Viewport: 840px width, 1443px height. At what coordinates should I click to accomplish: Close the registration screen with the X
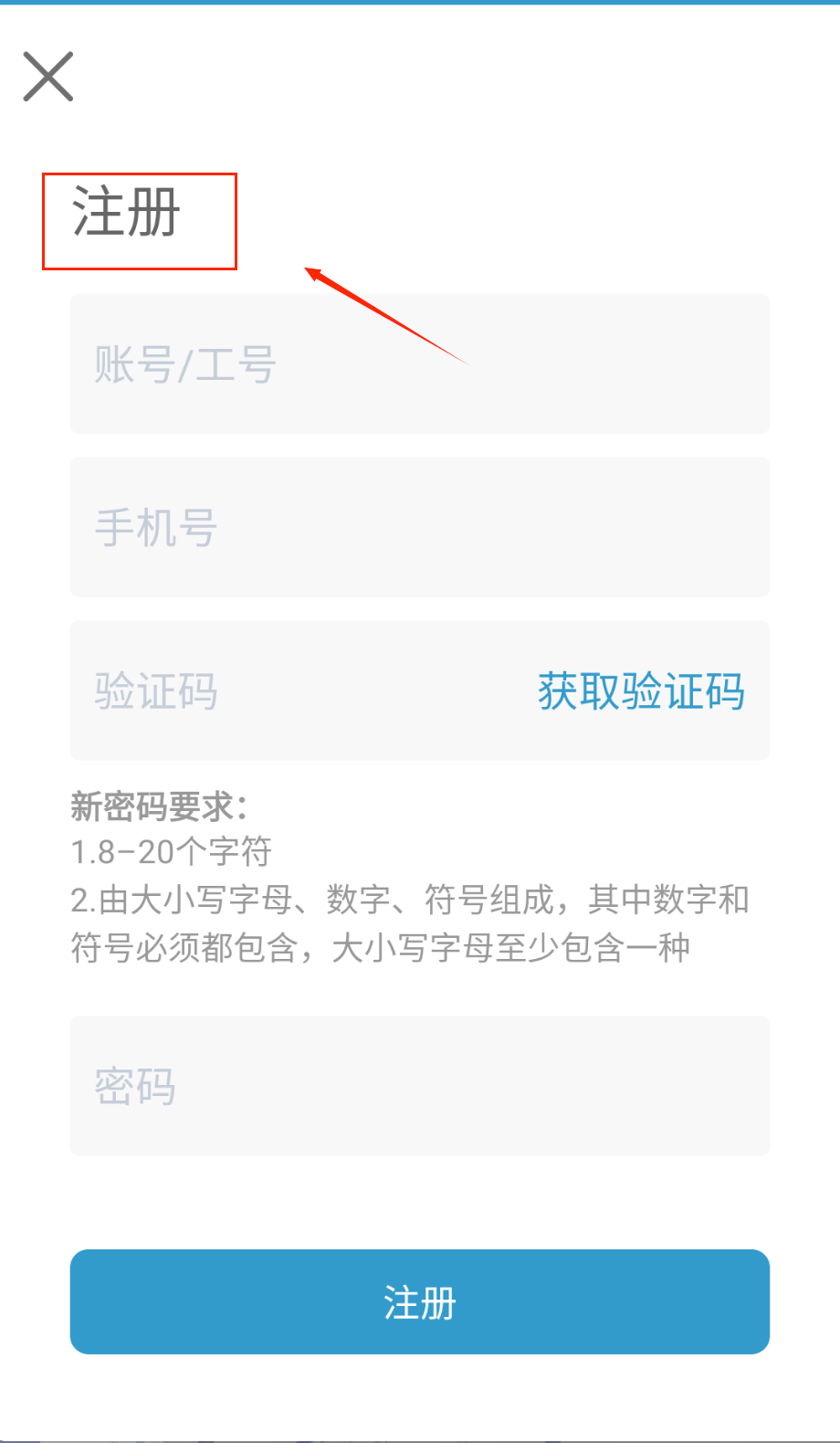48,76
